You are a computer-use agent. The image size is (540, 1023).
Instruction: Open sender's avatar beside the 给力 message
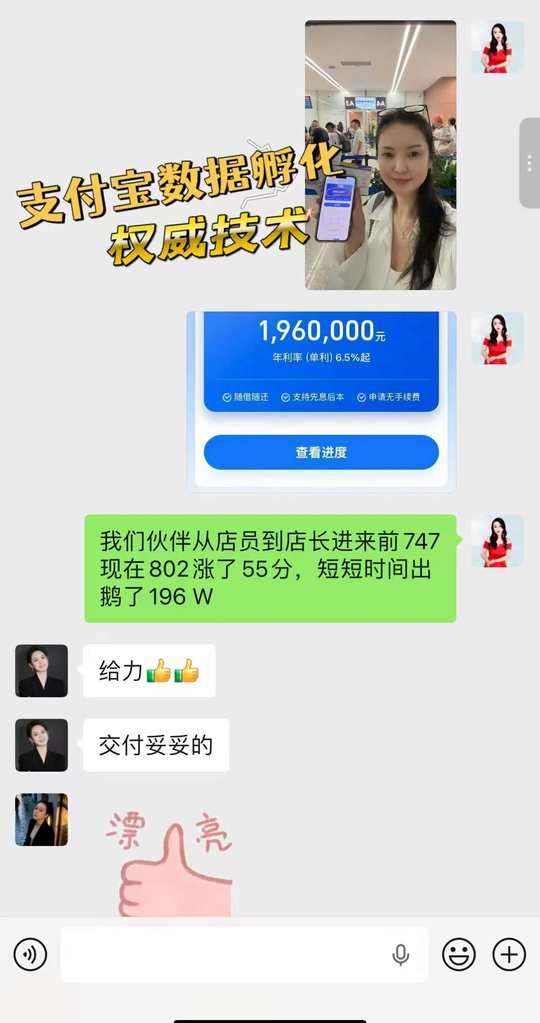41,671
